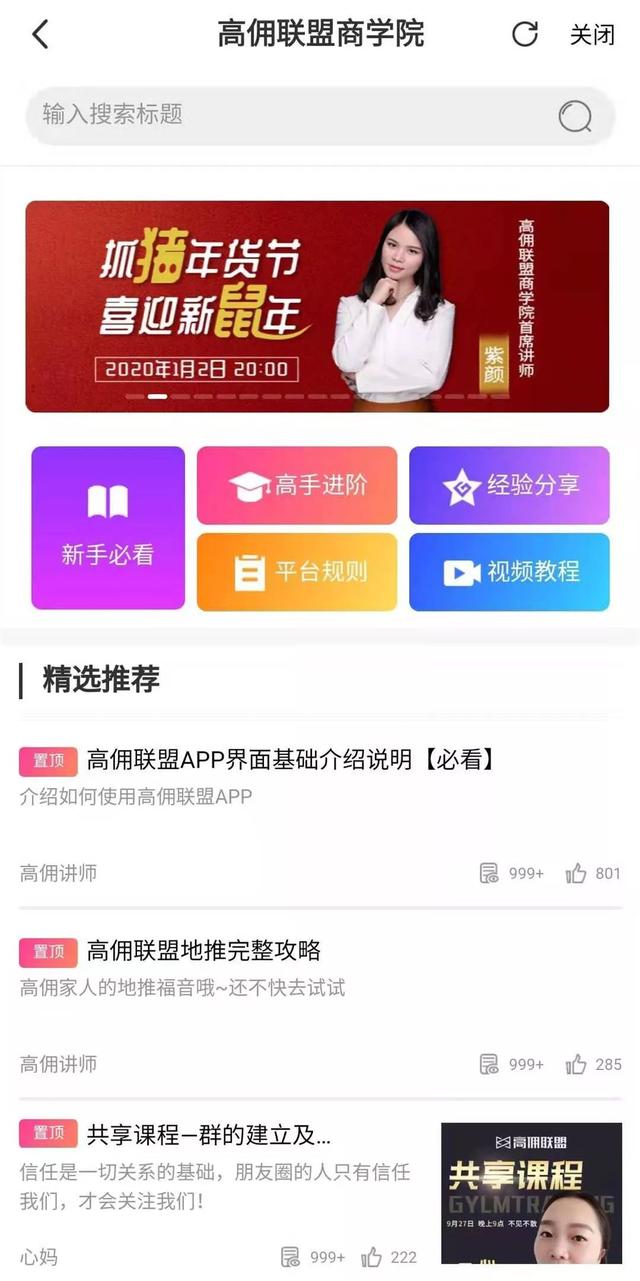
Task: Open 视频教程 video tutorials
Action: click(x=509, y=572)
